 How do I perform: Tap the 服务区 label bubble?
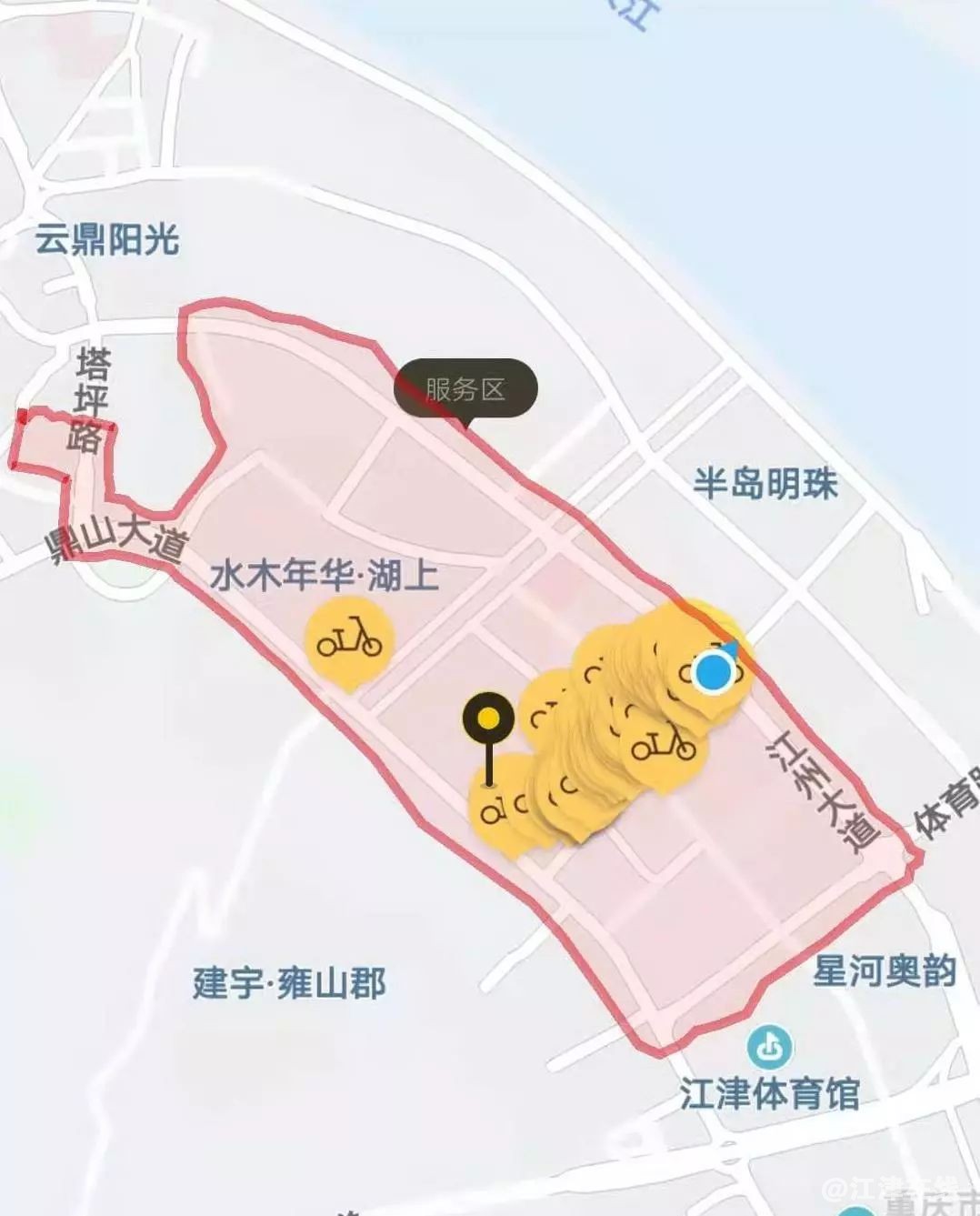coord(465,389)
